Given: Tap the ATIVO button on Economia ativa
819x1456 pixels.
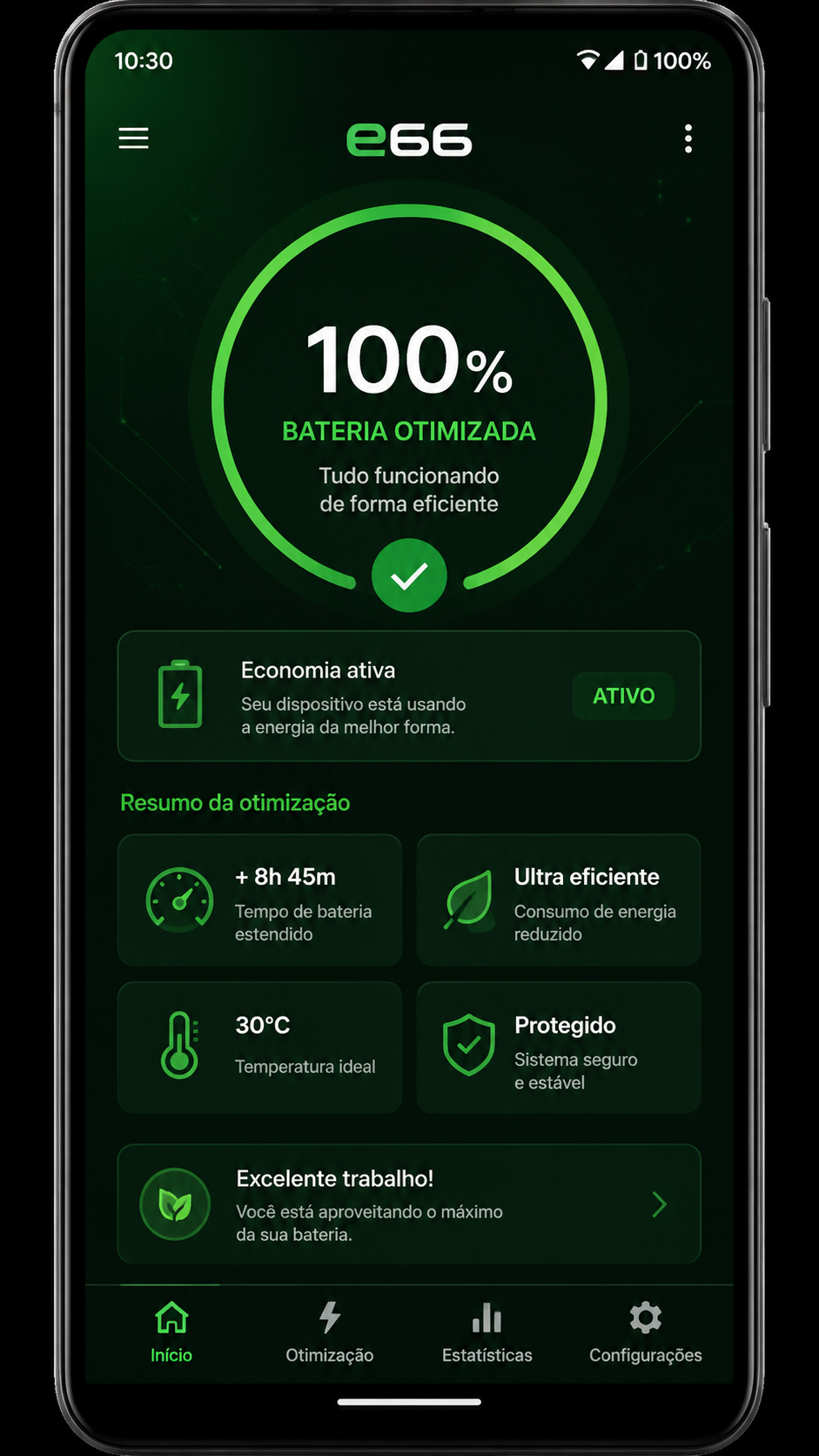Looking at the screenshot, I should [624, 696].
